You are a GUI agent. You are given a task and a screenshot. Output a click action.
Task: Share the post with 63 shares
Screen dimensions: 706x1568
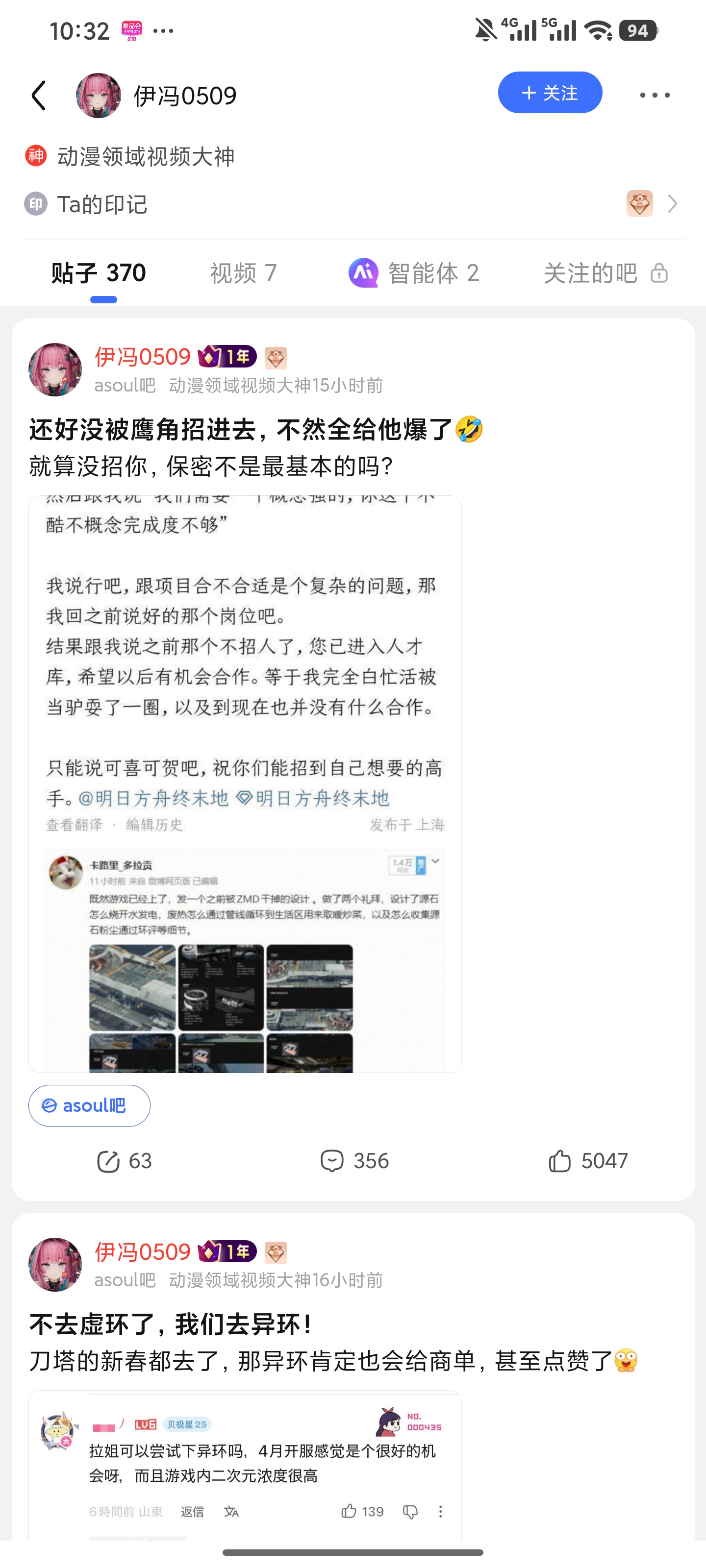pos(124,1161)
